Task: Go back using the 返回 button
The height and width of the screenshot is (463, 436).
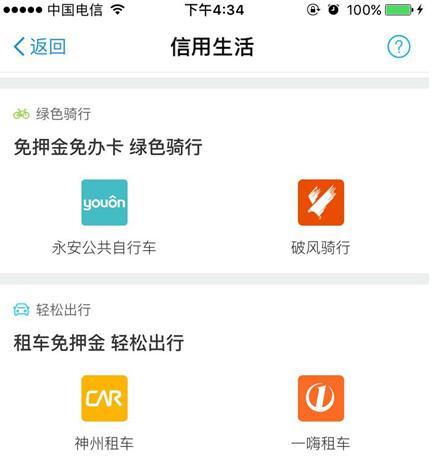Action: tap(40, 46)
